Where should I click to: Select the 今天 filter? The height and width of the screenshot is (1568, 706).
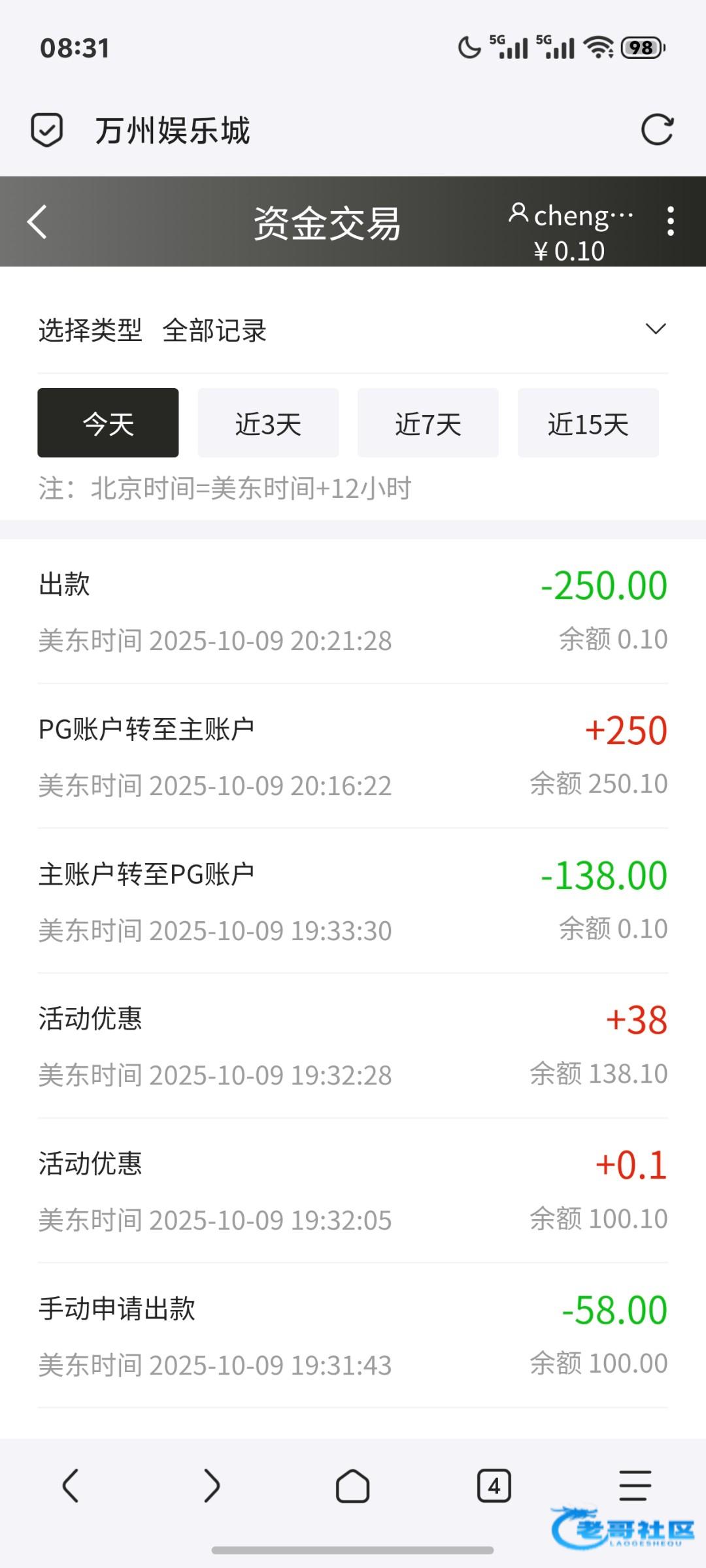pos(108,423)
